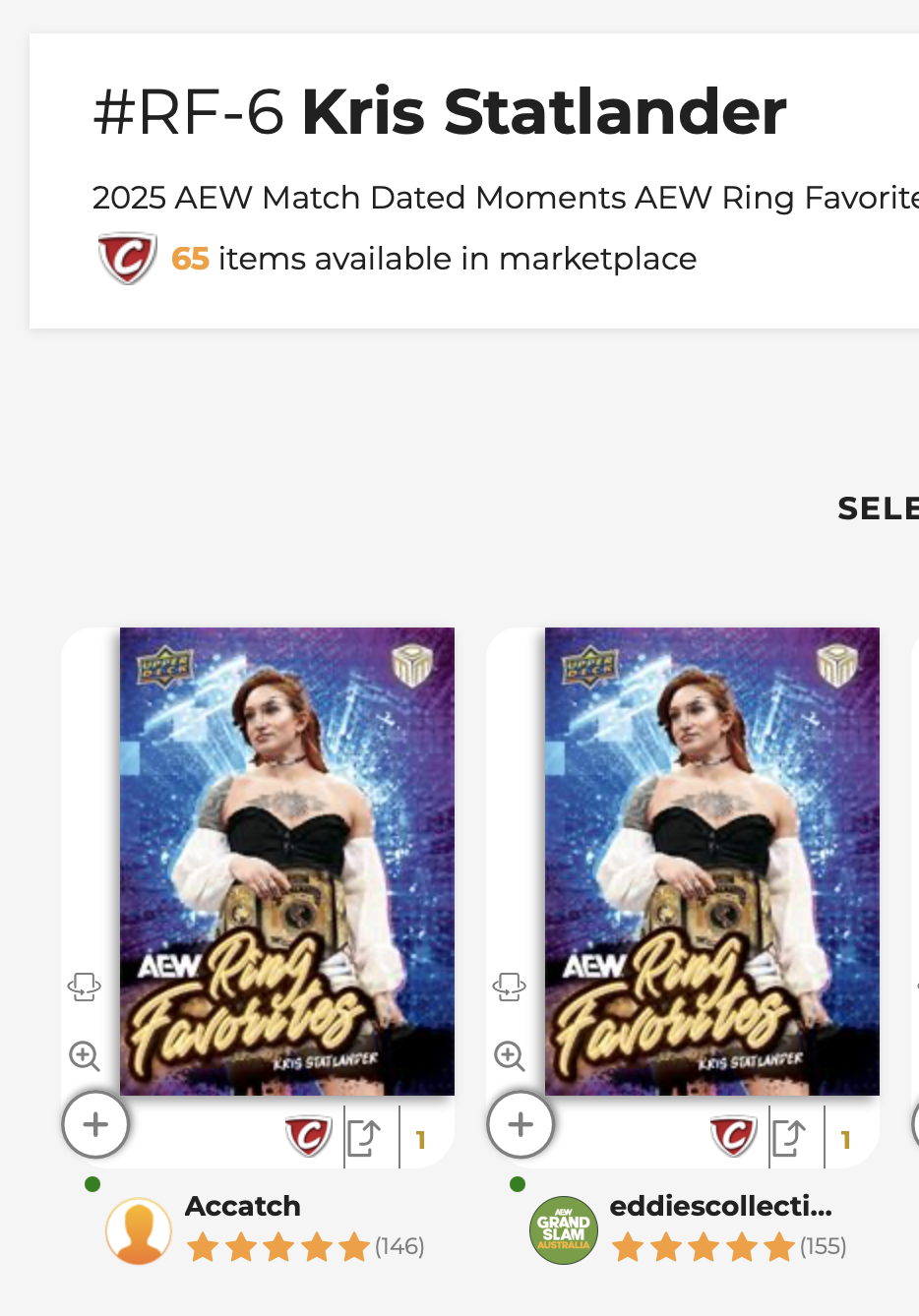The height and width of the screenshot is (1316, 919).
Task: View eddiescollecti's seller profile
Action: tap(720, 1206)
